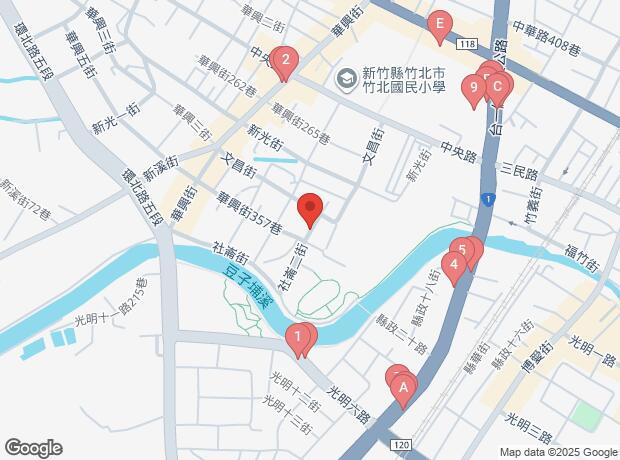Tap the central red location pin

click(x=310, y=210)
